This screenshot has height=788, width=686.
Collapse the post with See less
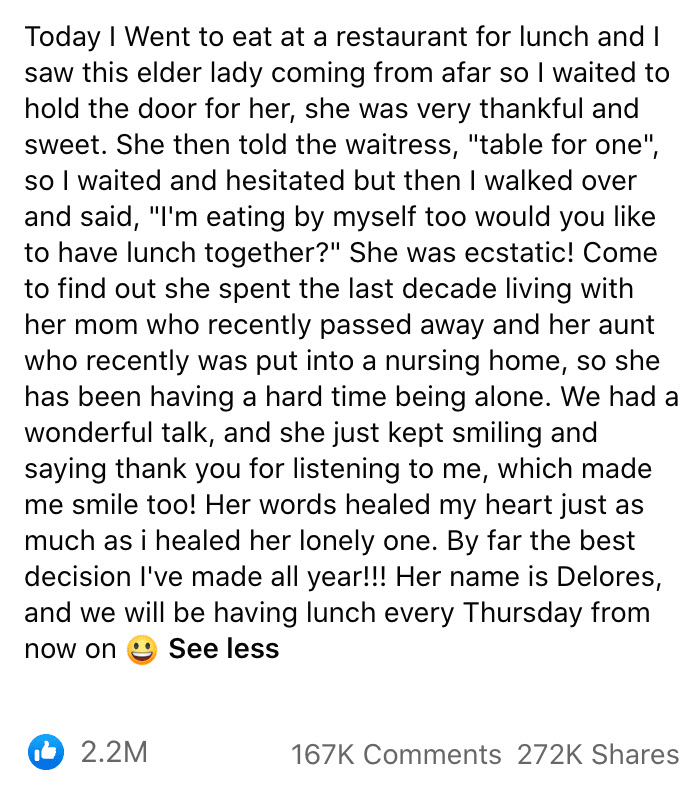pos(224,648)
